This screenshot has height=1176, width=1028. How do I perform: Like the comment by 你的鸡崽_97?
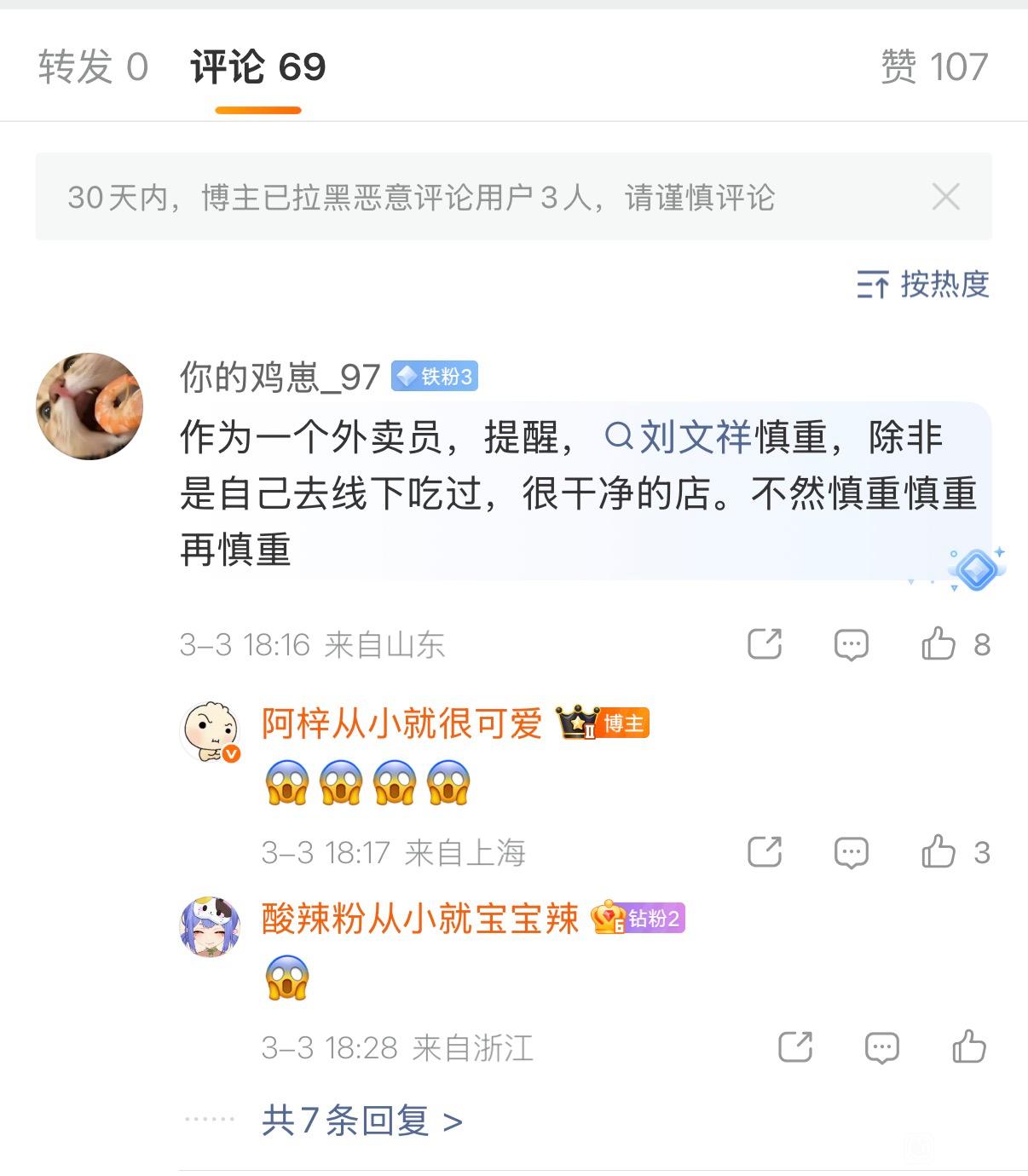tap(938, 644)
